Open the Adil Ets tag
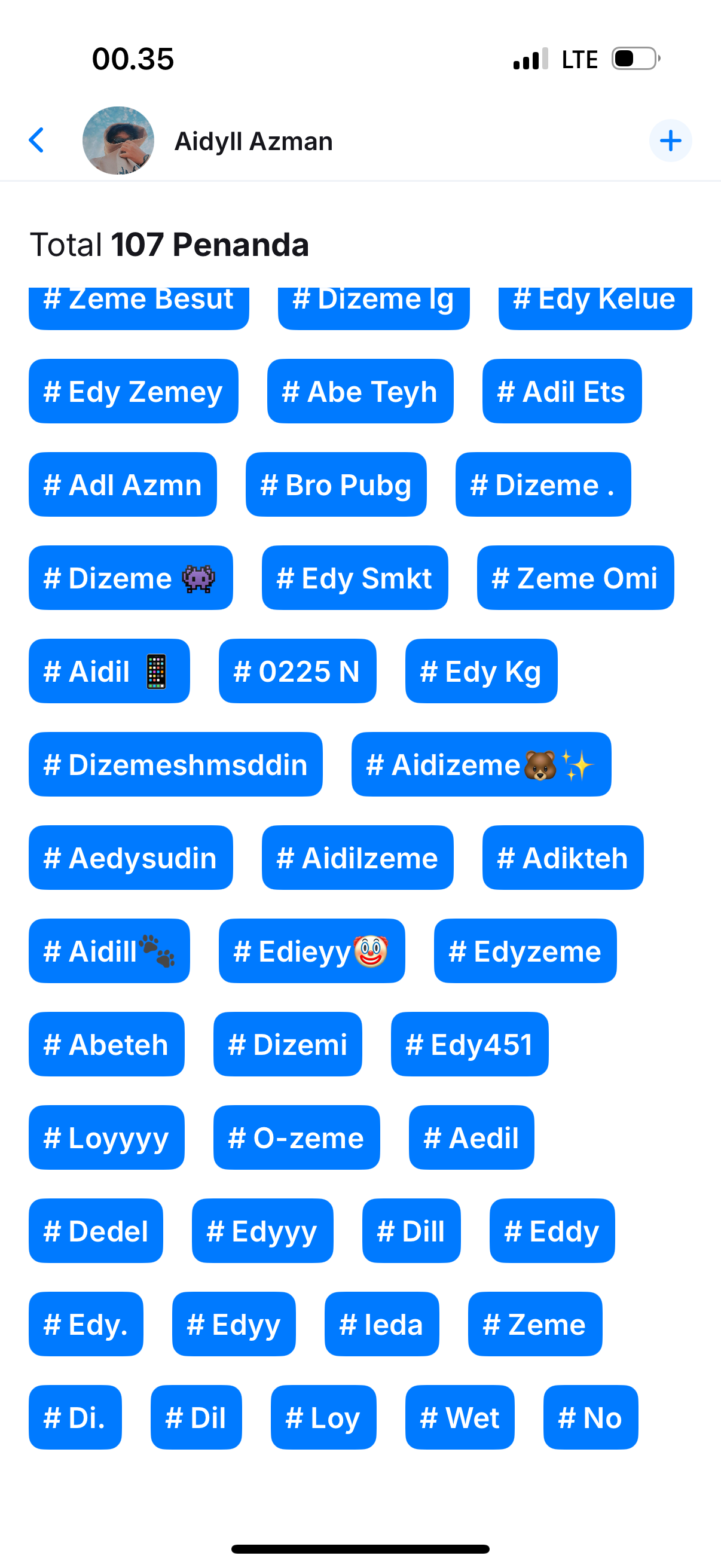Image resolution: width=721 pixels, height=1568 pixels. click(x=561, y=391)
